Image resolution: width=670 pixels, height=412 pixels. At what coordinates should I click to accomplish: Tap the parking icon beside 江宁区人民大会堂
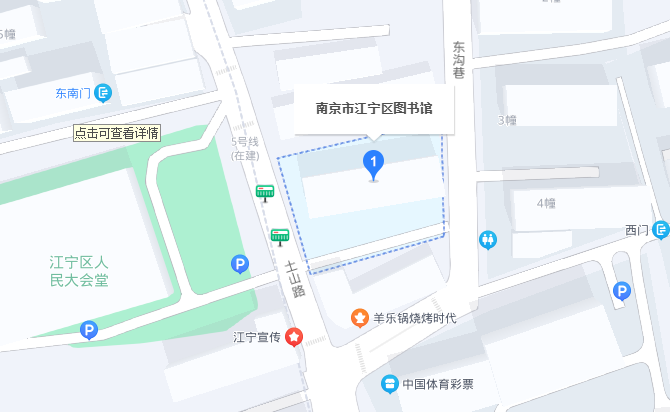(x=240, y=264)
